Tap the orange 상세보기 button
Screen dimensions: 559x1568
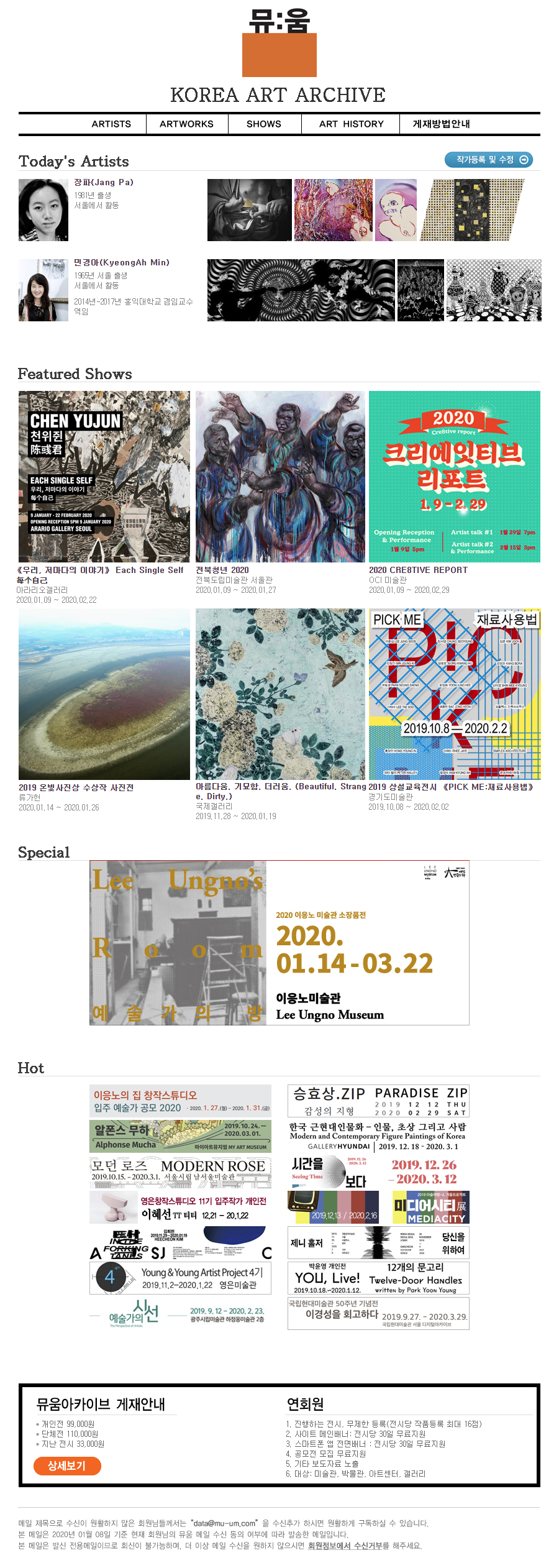67,1465
